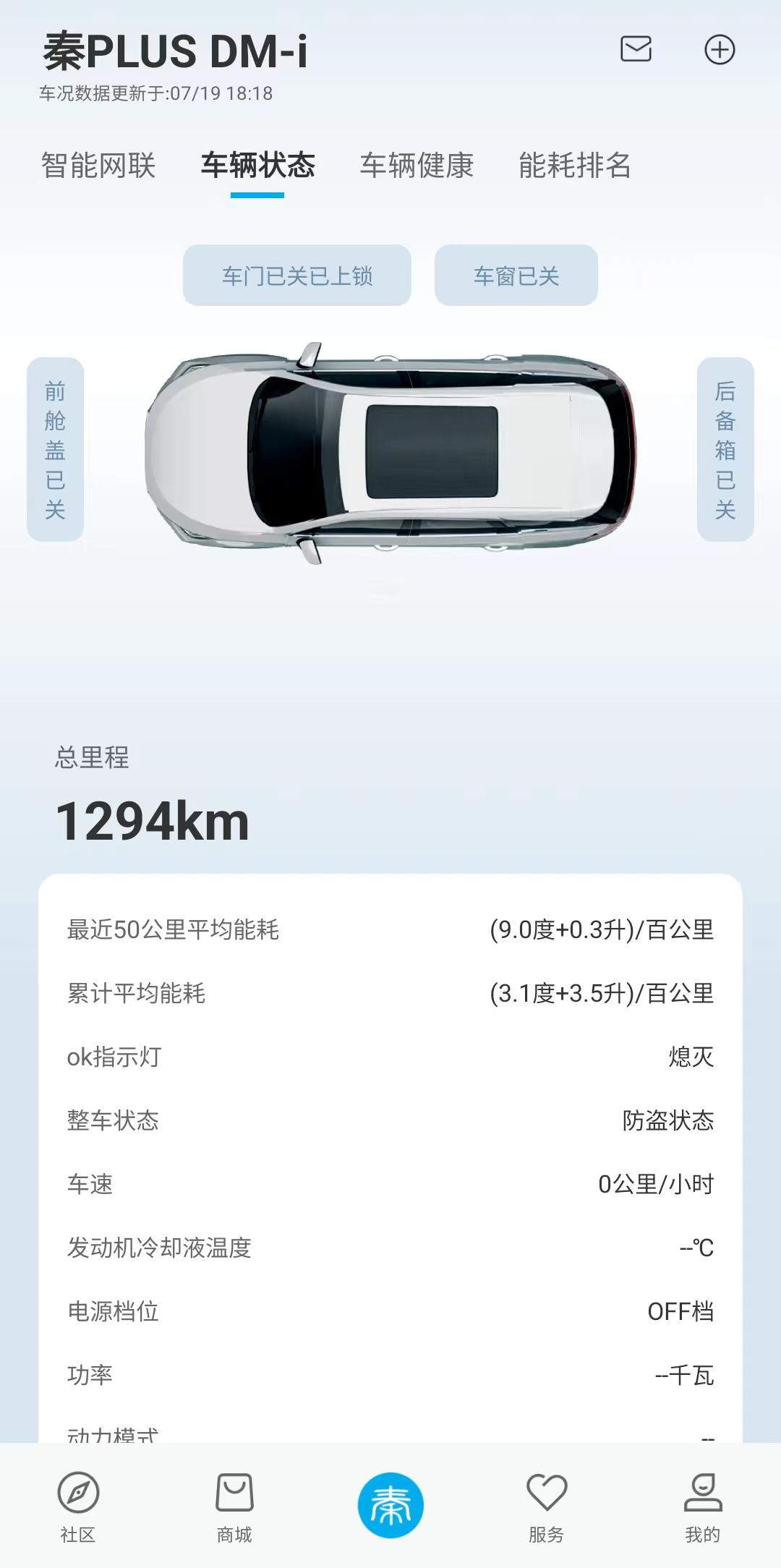The width and height of the screenshot is (781, 1568).
Task: Tap the plus add icon
Action: pyautogui.click(x=720, y=50)
